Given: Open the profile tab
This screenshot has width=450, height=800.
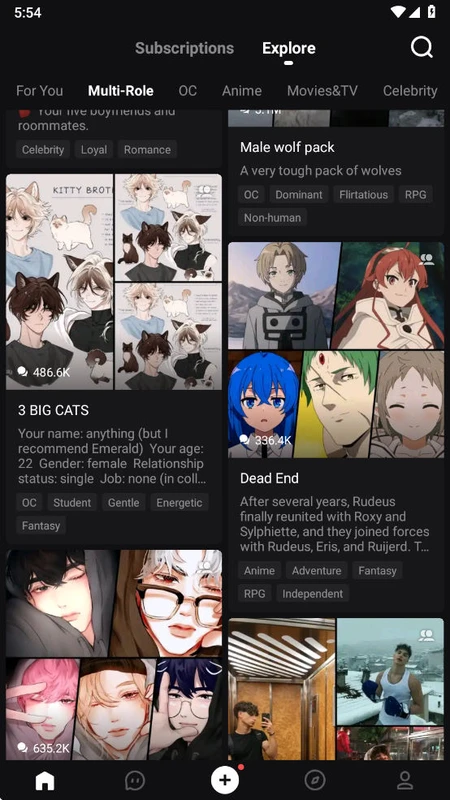Looking at the screenshot, I should tap(405, 780).
